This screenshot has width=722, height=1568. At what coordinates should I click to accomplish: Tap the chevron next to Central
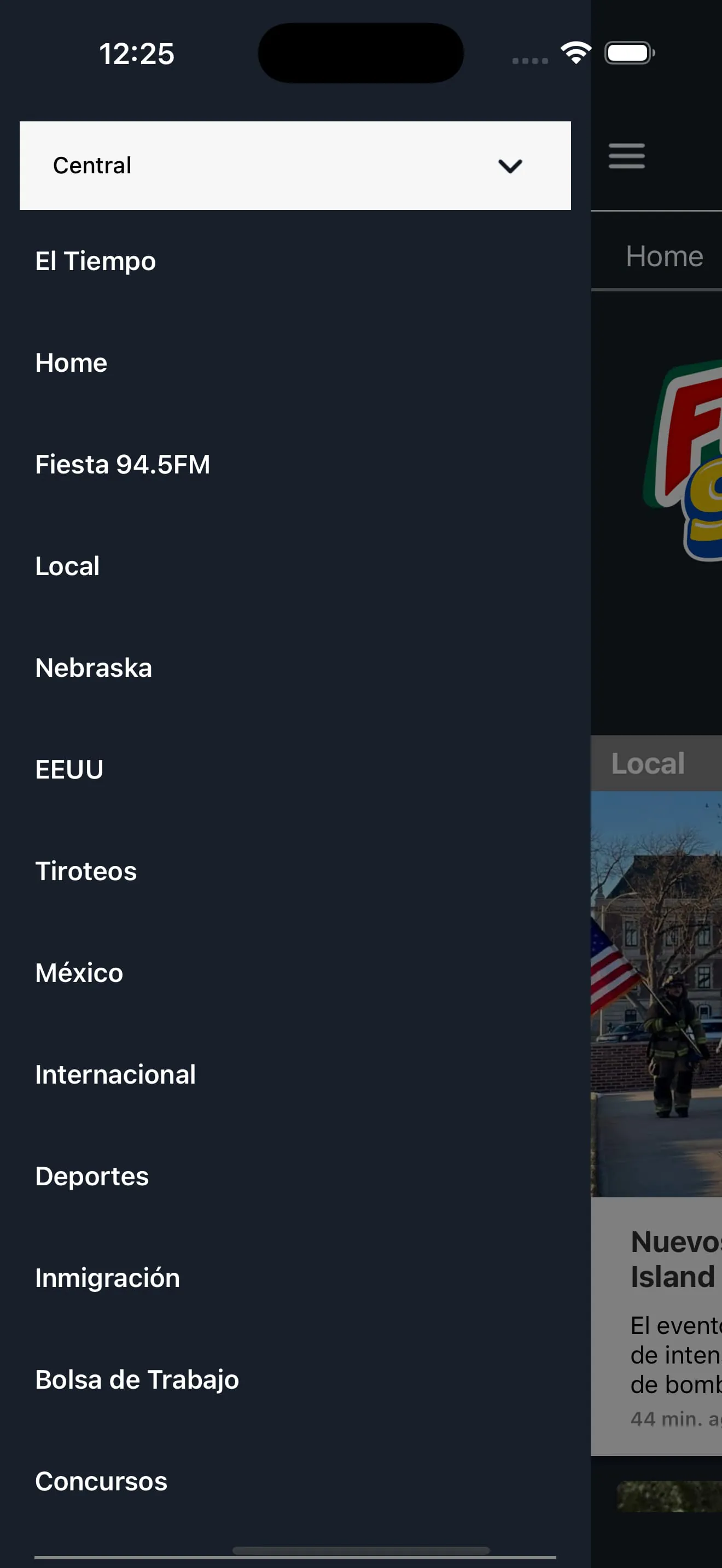click(x=510, y=166)
